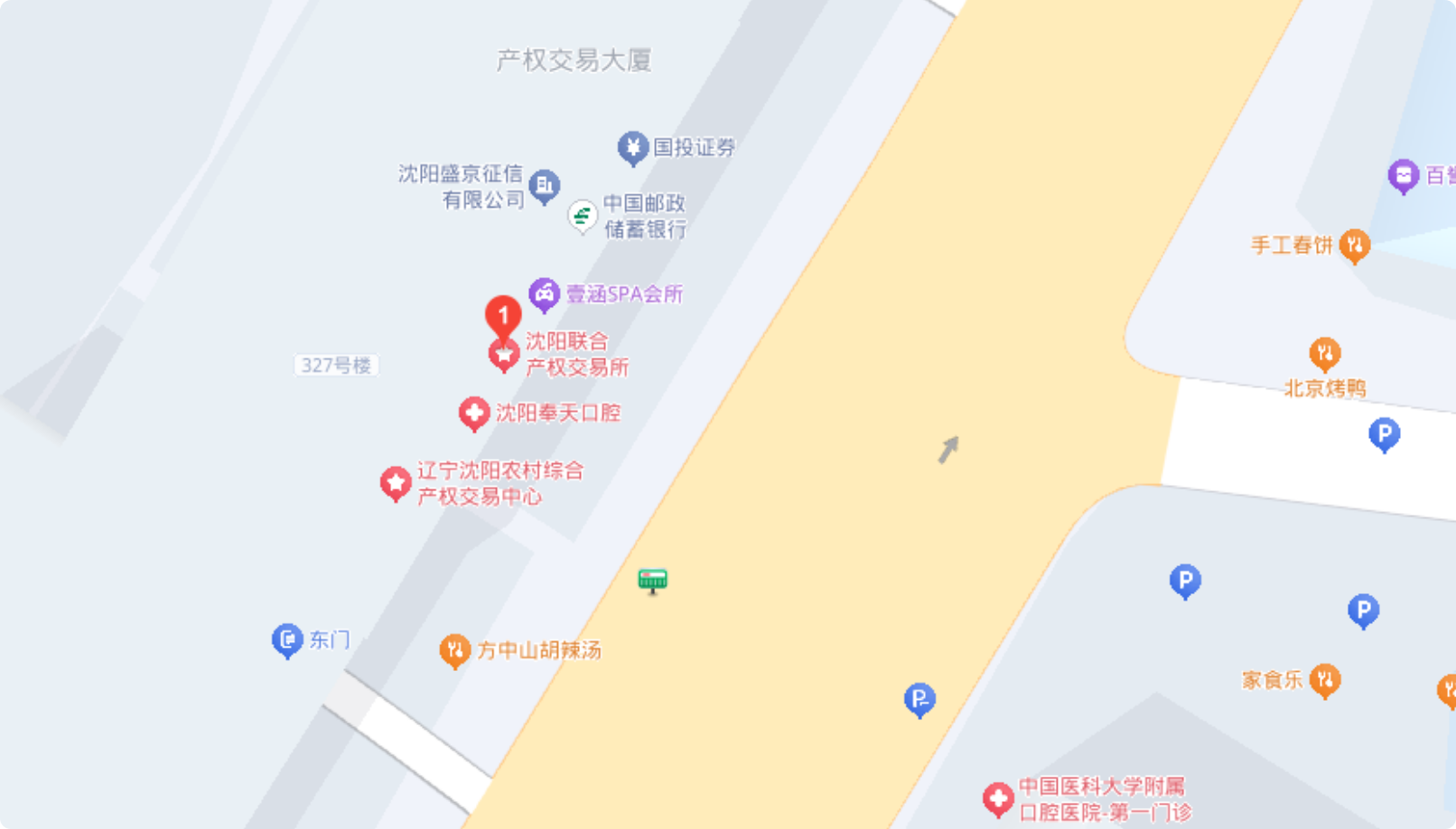The image size is (1456, 829).
Task: Open 方中山胡辣汤 restaurant marker
Action: pos(454,649)
